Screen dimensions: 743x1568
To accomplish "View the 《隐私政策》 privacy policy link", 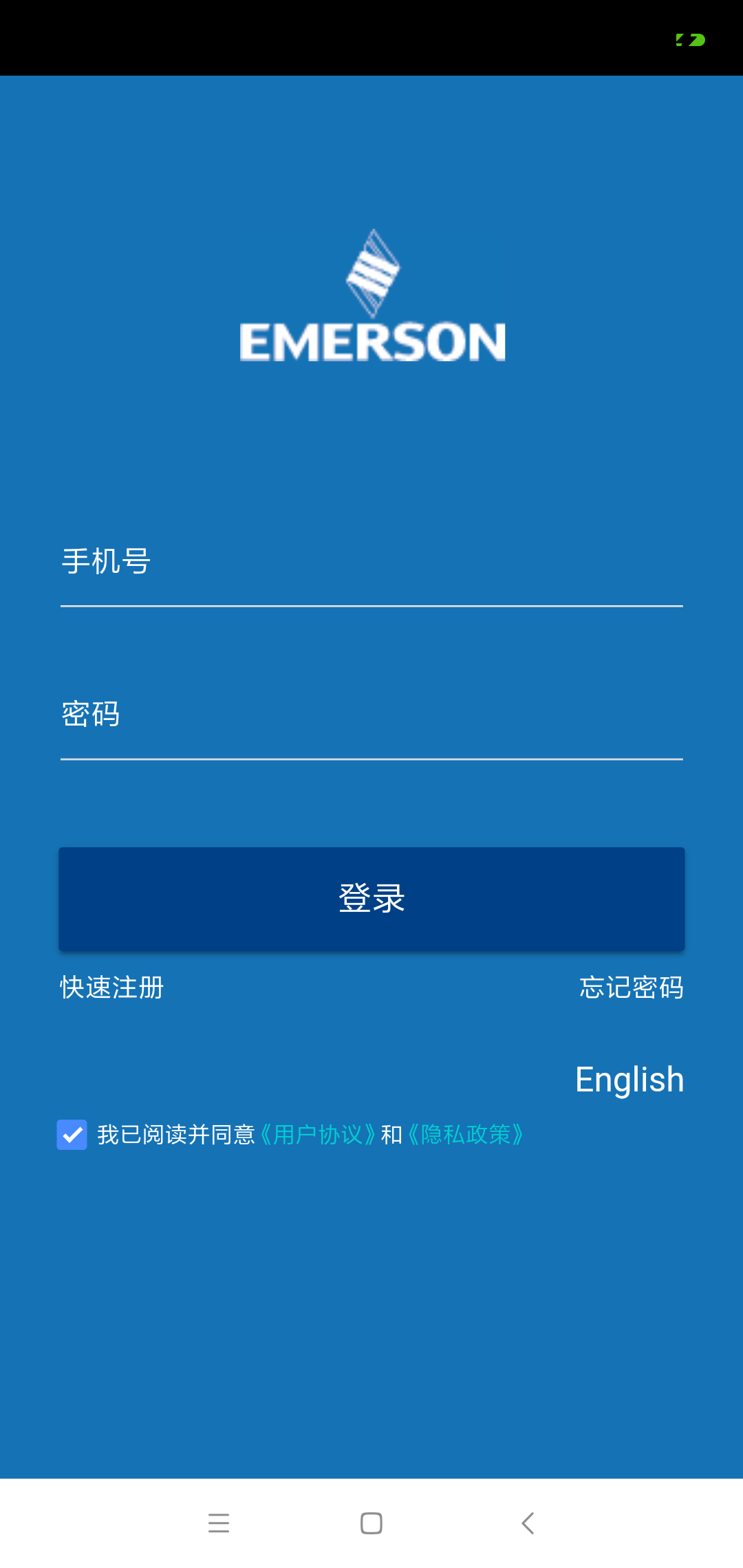I will coord(465,1135).
